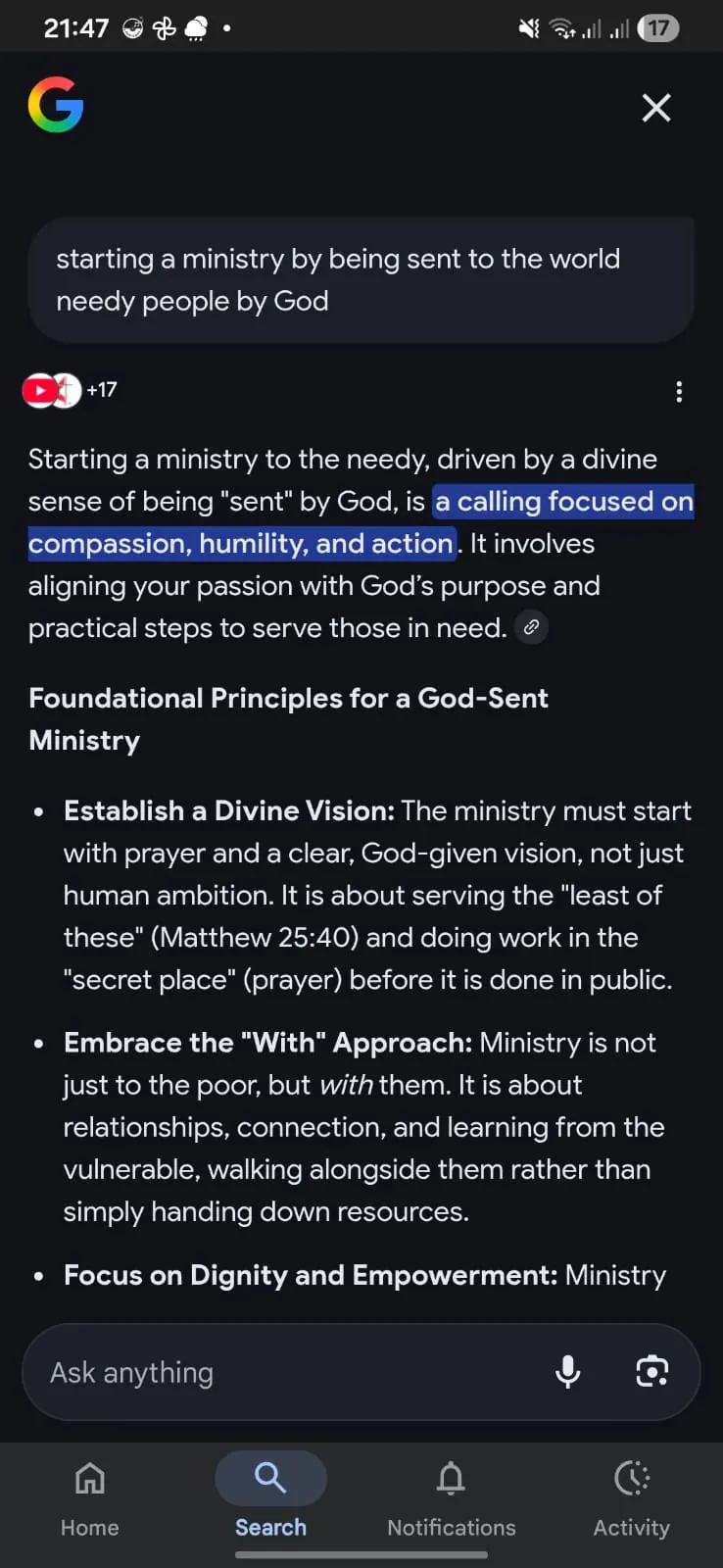View the +17 sources chip

pyautogui.click(x=70, y=390)
